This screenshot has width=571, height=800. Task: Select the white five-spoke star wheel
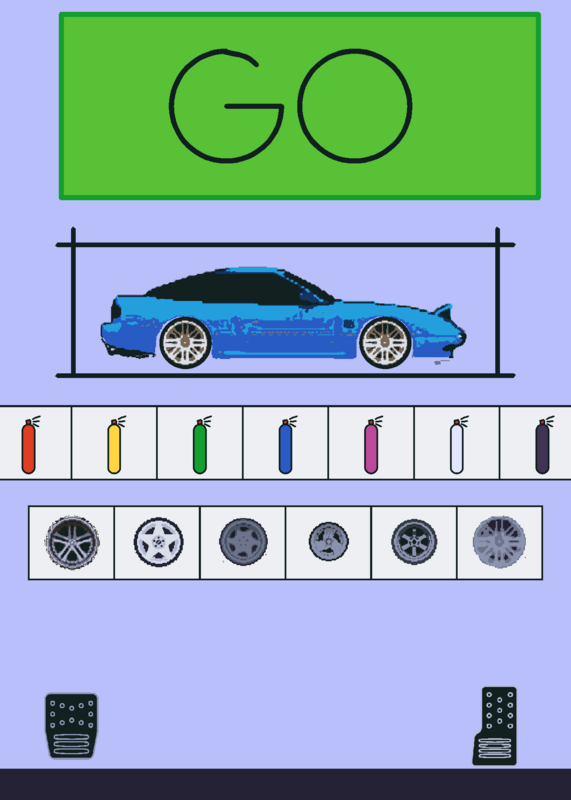pos(157,542)
